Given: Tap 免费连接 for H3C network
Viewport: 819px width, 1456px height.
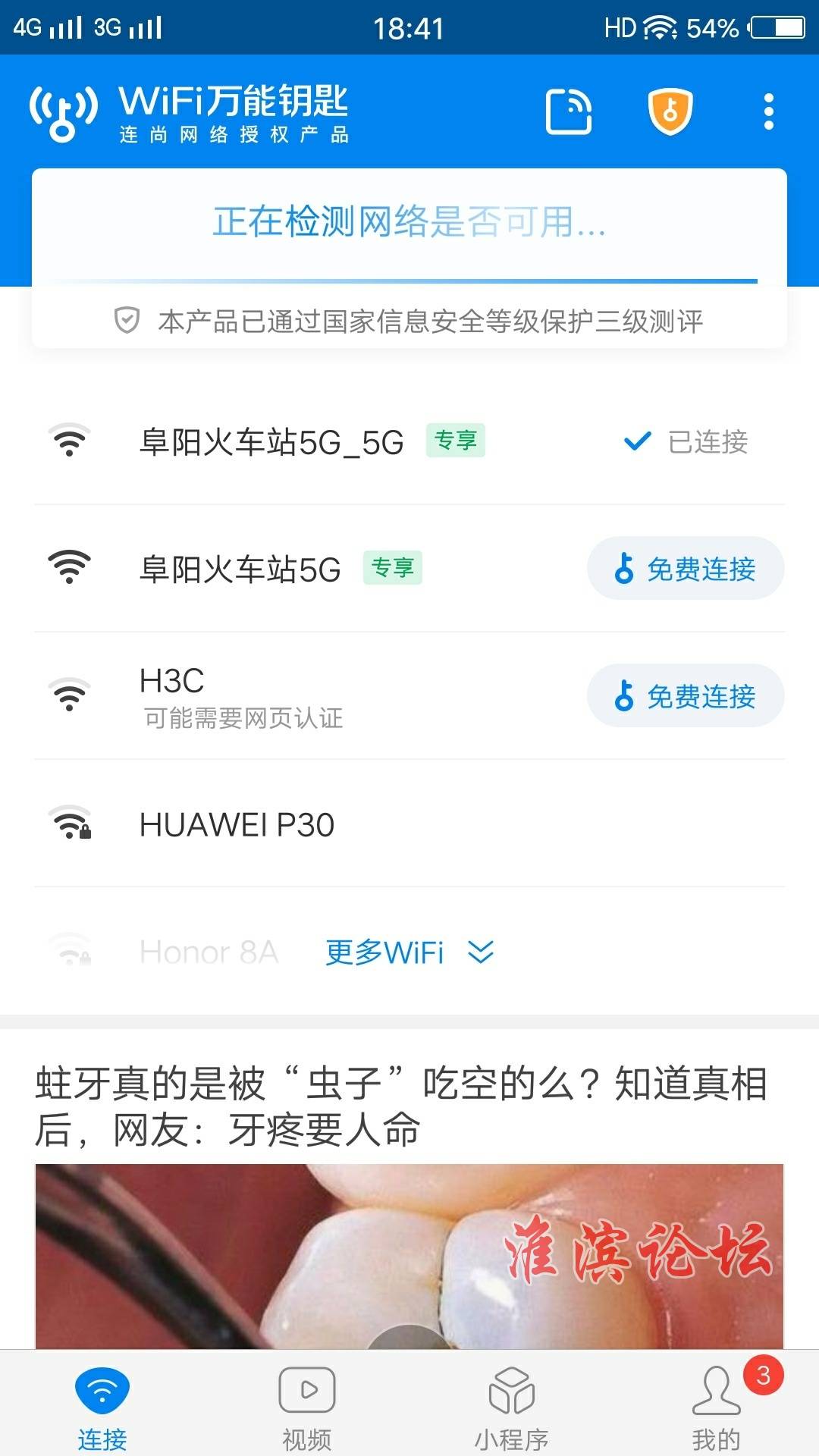Looking at the screenshot, I should (x=686, y=696).
